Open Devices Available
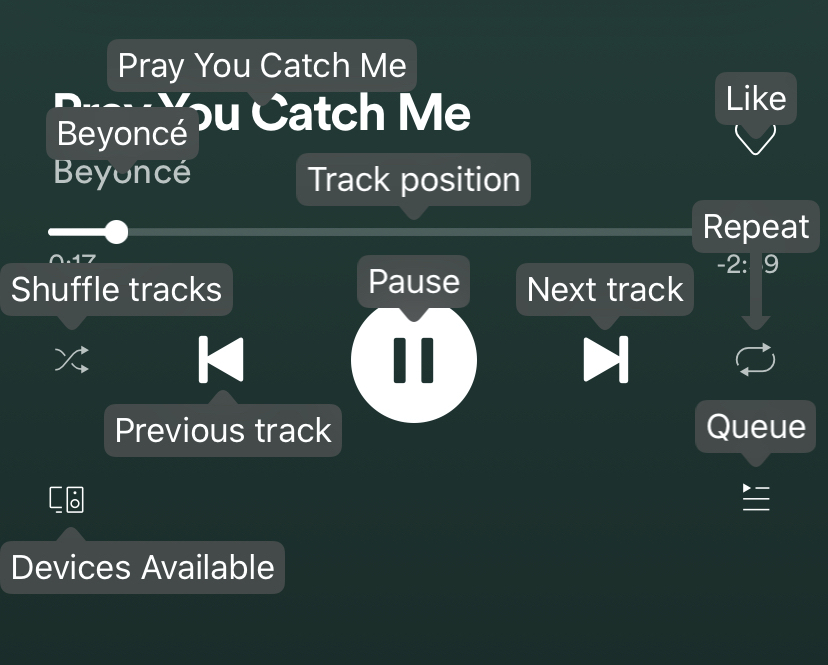The width and height of the screenshot is (828, 665). click(67, 499)
